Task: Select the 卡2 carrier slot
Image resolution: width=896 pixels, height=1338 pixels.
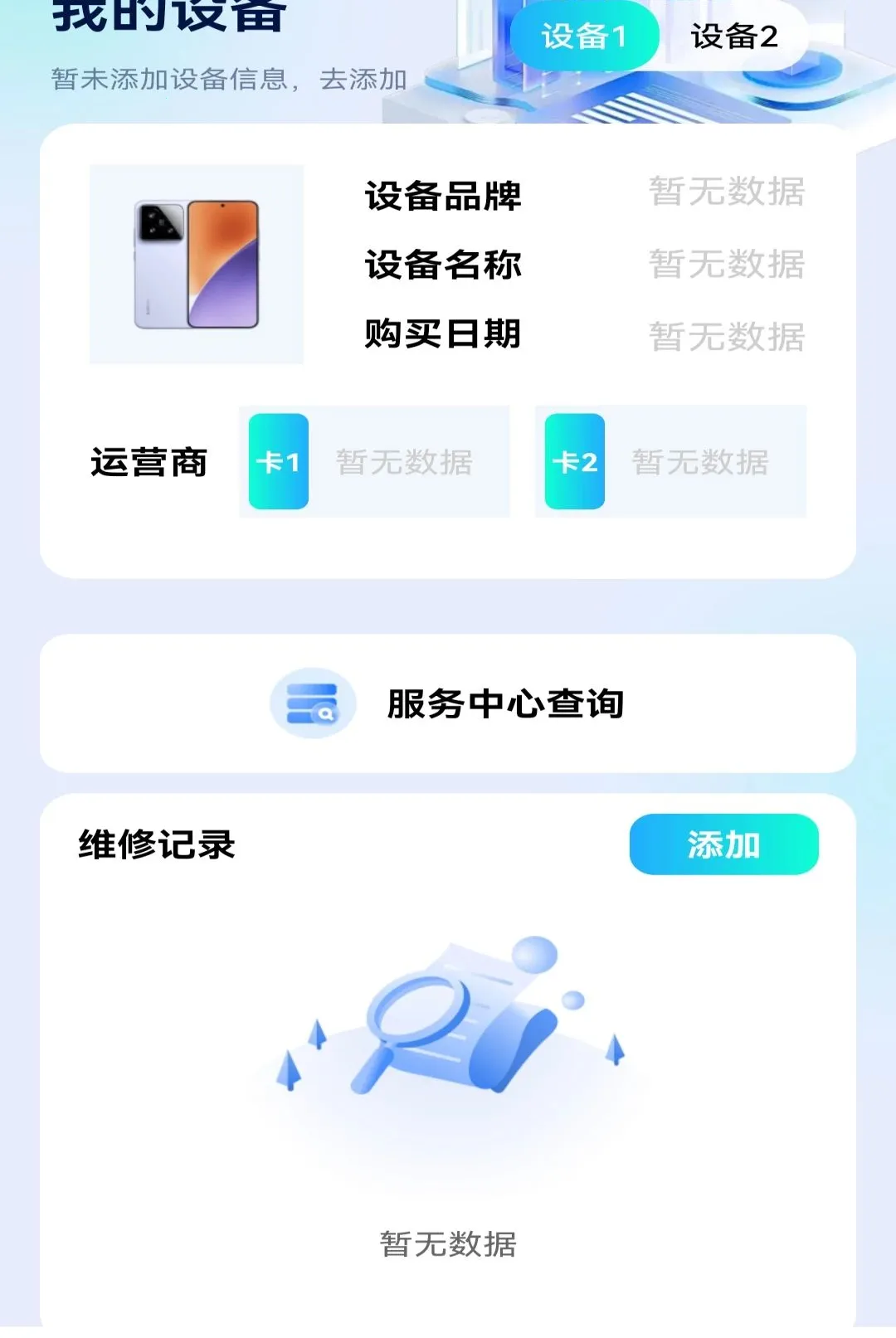Action: [x=670, y=462]
